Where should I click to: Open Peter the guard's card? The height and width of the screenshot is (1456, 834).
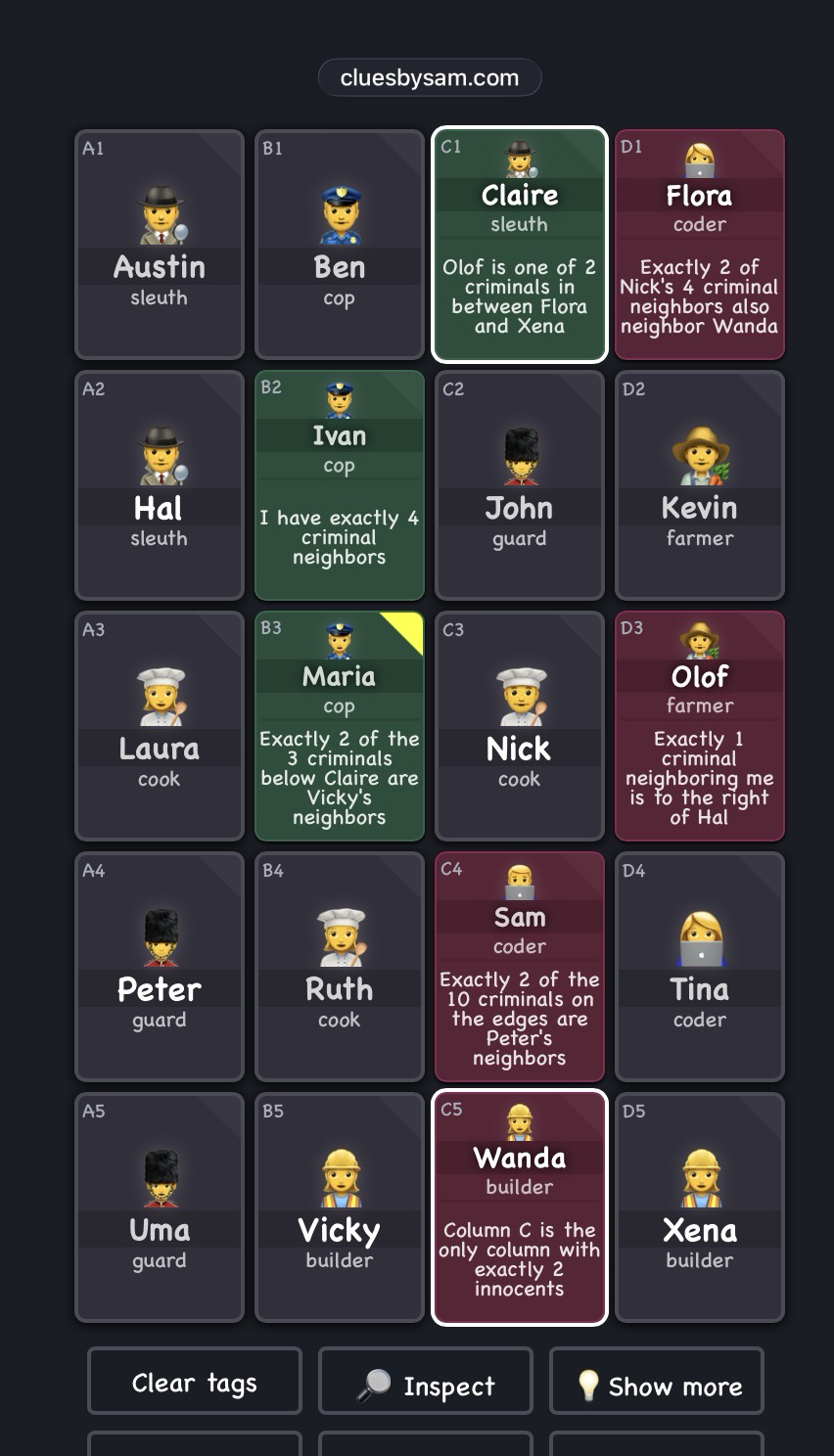click(160, 967)
